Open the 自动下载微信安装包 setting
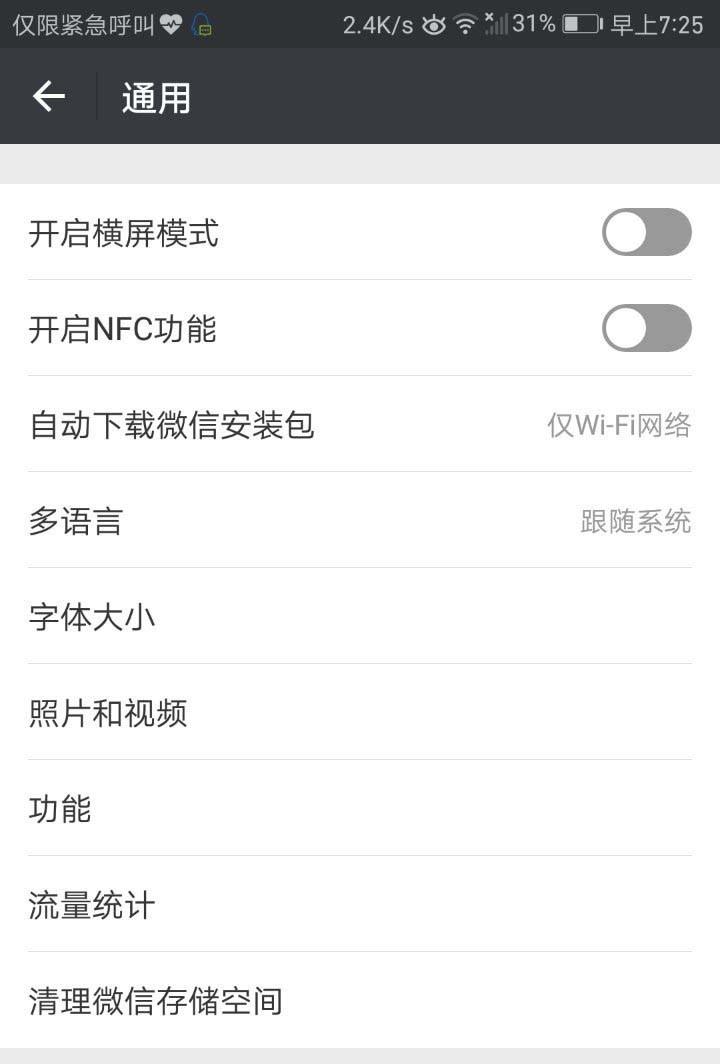This screenshot has height=1064, width=720. pyautogui.click(x=360, y=424)
